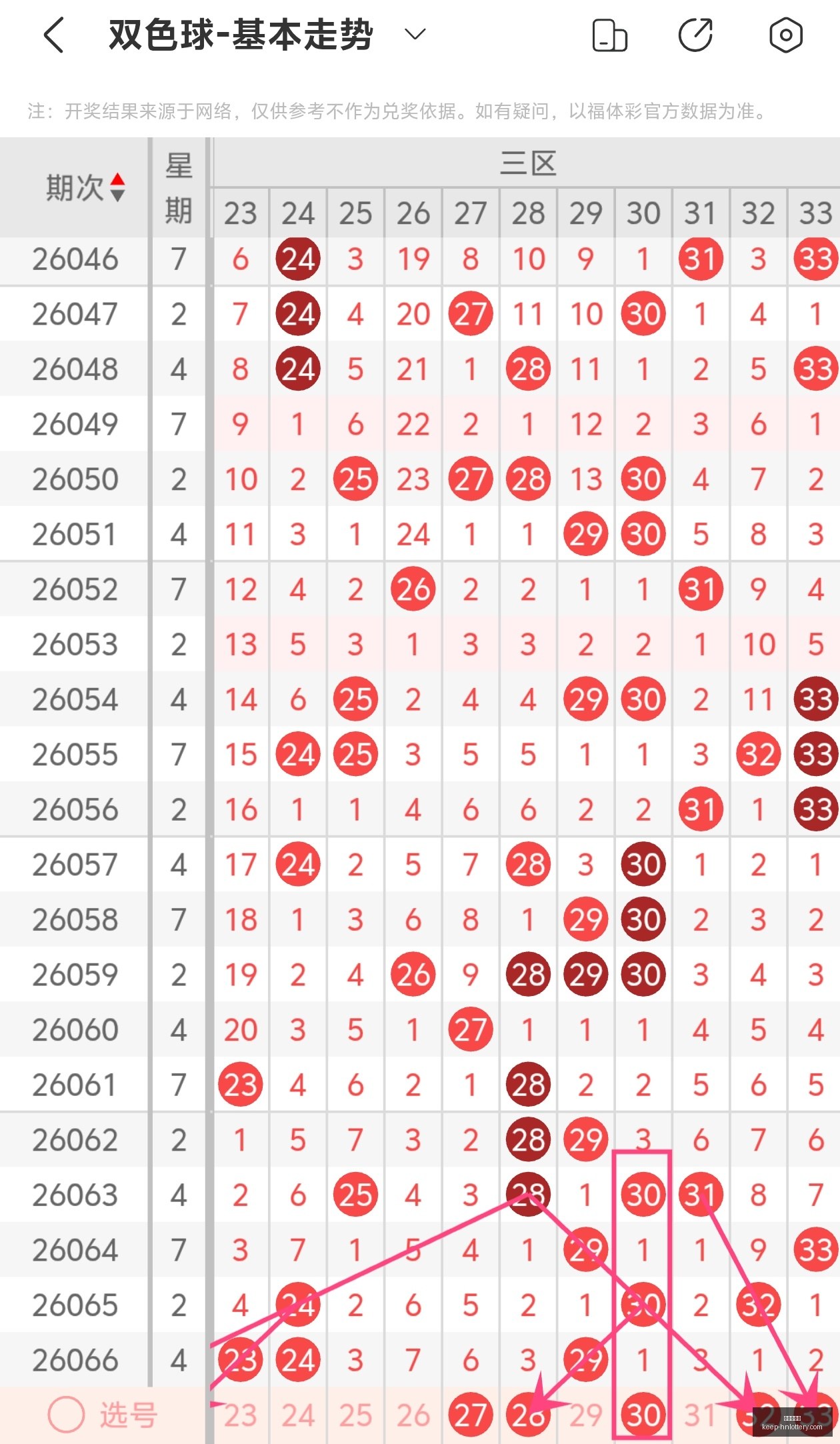Select number 24 in the 选号 row
The width and height of the screenshot is (840, 1444).
point(298,1415)
